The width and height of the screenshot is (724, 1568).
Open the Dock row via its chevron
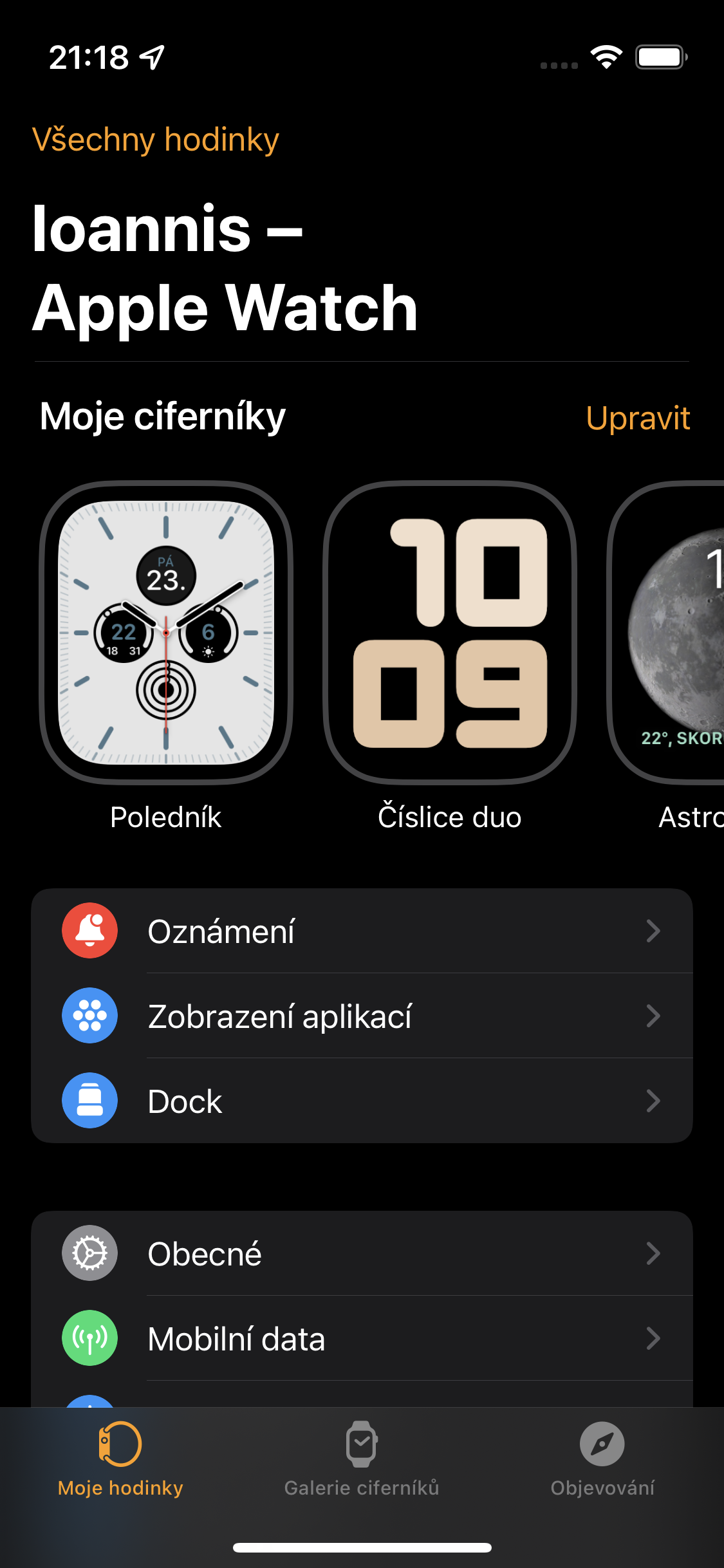(654, 1101)
